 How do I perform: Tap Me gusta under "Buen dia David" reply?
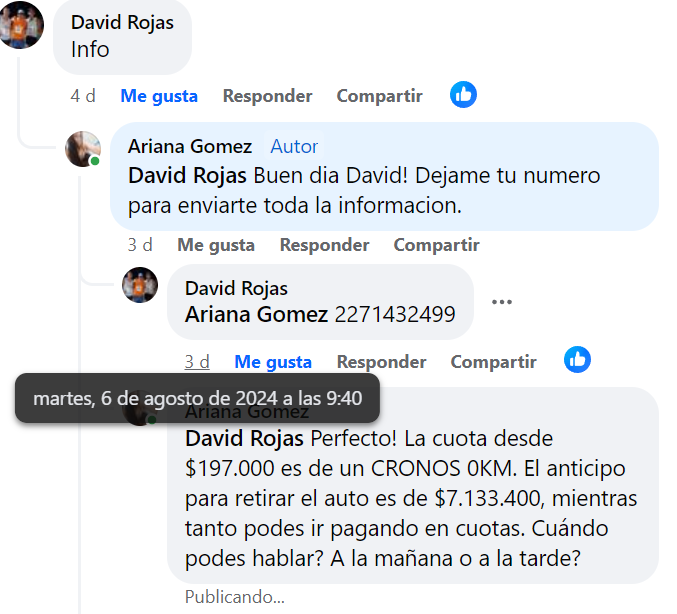216,245
